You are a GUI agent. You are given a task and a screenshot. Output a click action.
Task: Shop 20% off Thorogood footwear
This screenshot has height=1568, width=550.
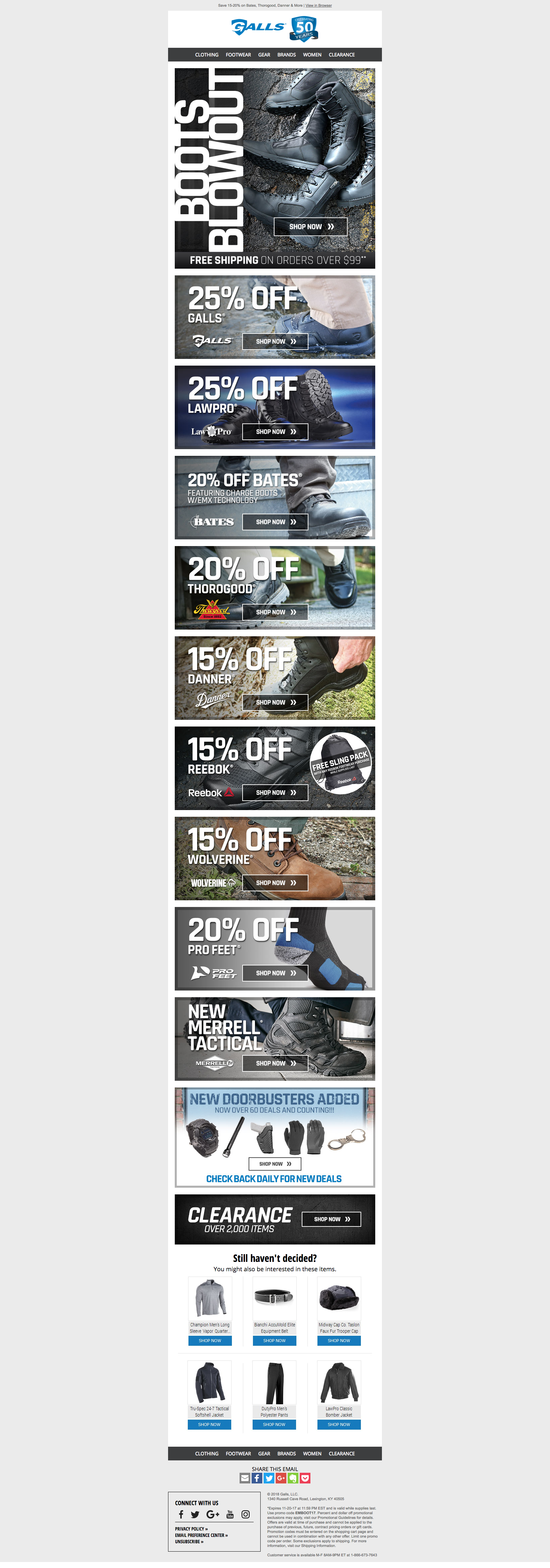coord(275,612)
